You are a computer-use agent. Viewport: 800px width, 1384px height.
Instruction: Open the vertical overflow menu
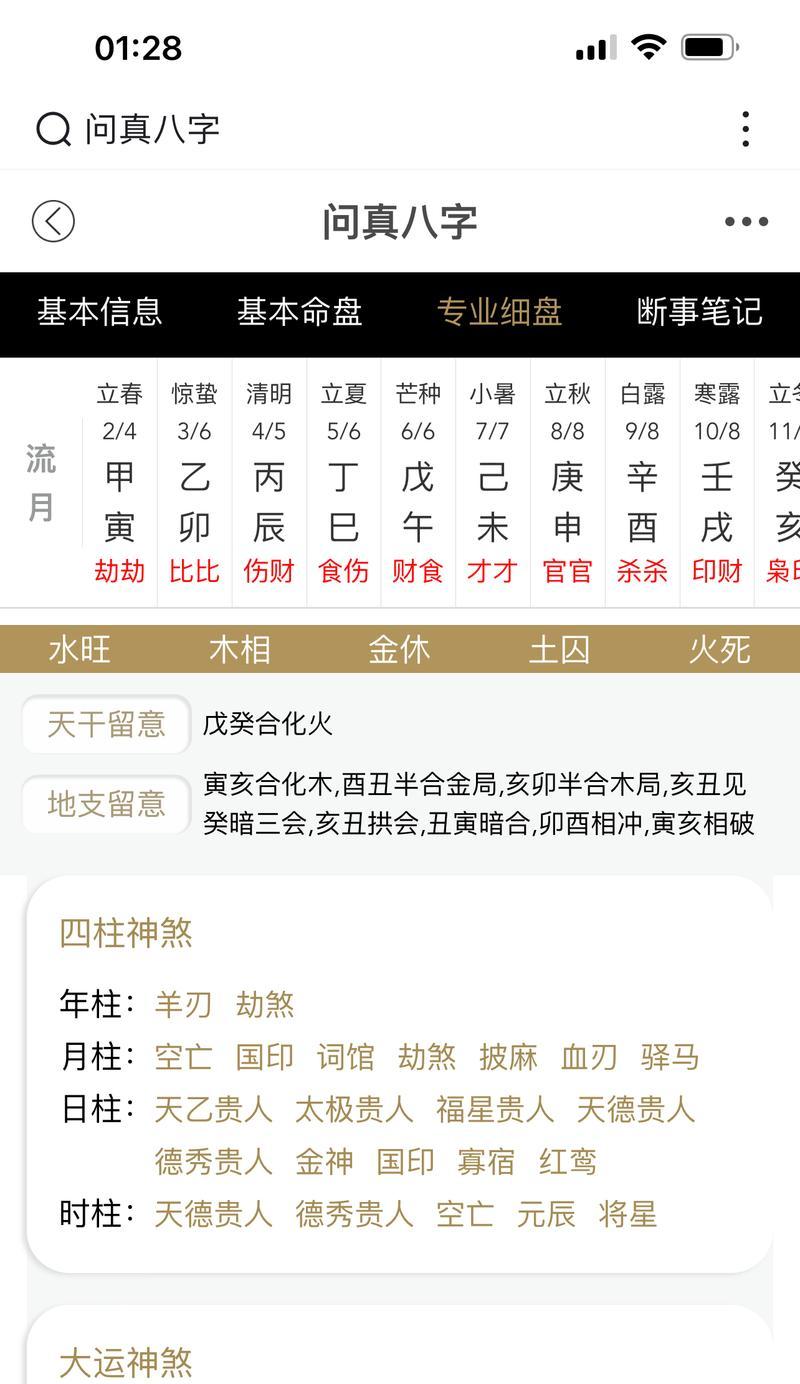pos(746,129)
